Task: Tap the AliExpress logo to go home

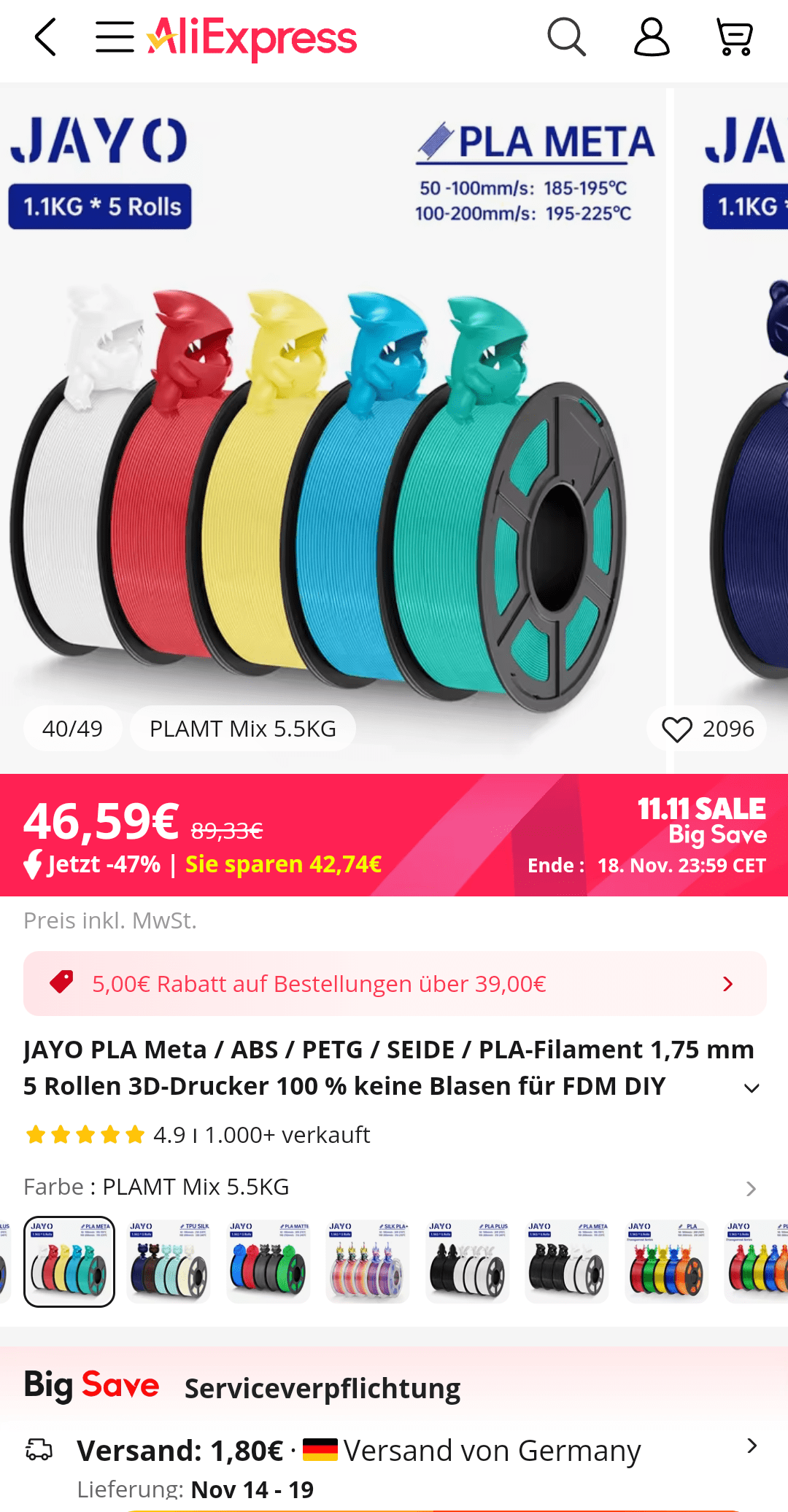Action: tap(252, 38)
